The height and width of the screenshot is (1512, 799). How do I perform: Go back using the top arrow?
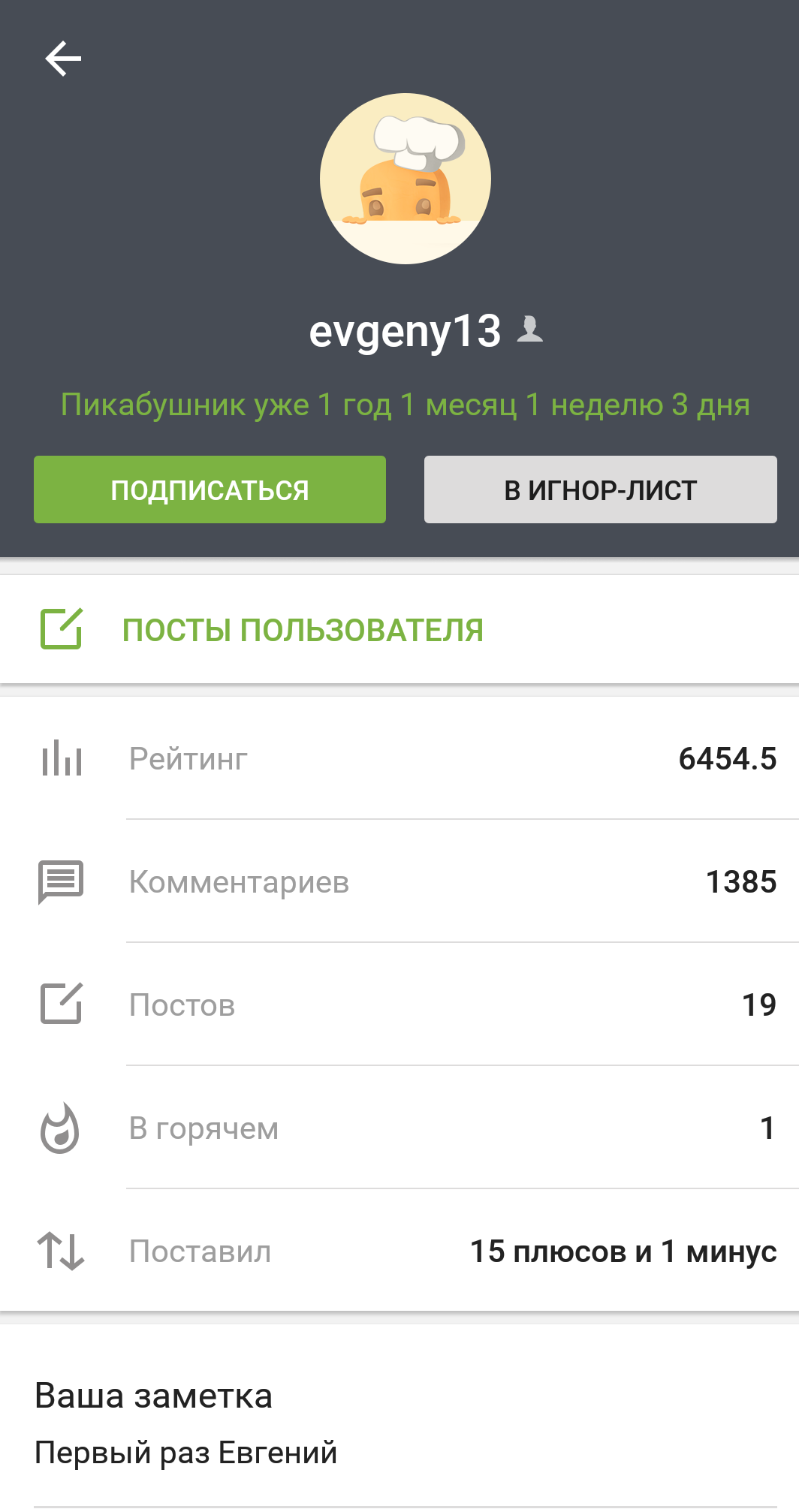pyautogui.click(x=63, y=59)
